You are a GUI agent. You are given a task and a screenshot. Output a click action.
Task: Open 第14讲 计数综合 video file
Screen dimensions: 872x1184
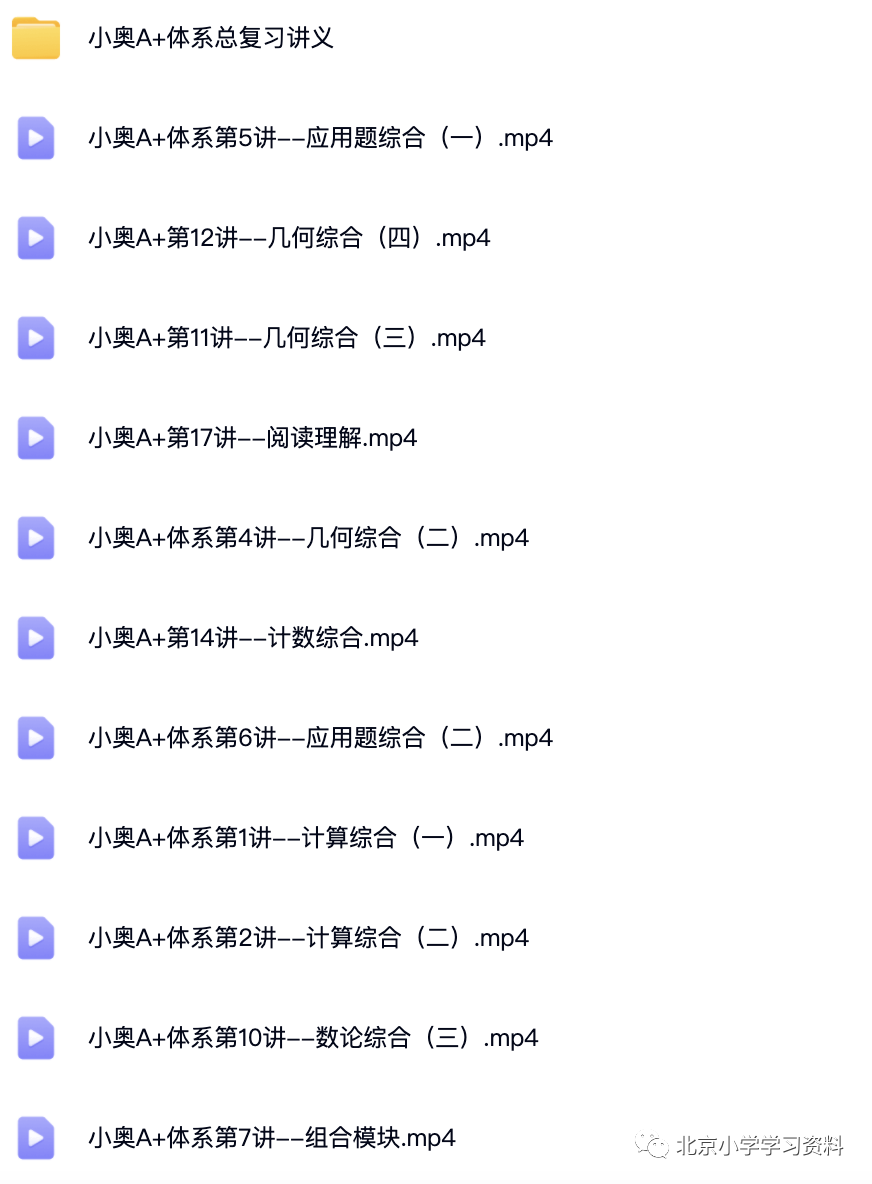click(x=253, y=638)
